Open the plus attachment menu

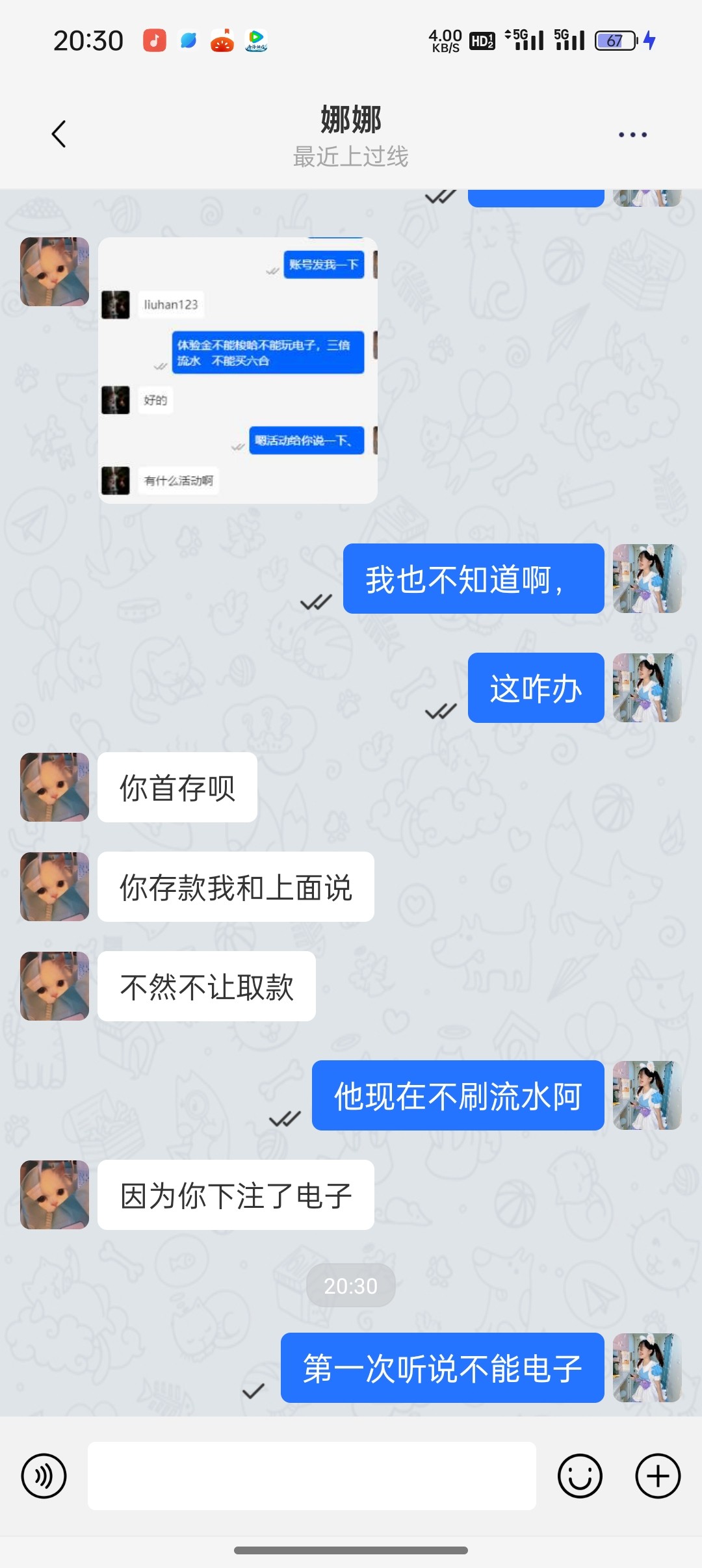pyautogui.click(x=657, y=1476)
